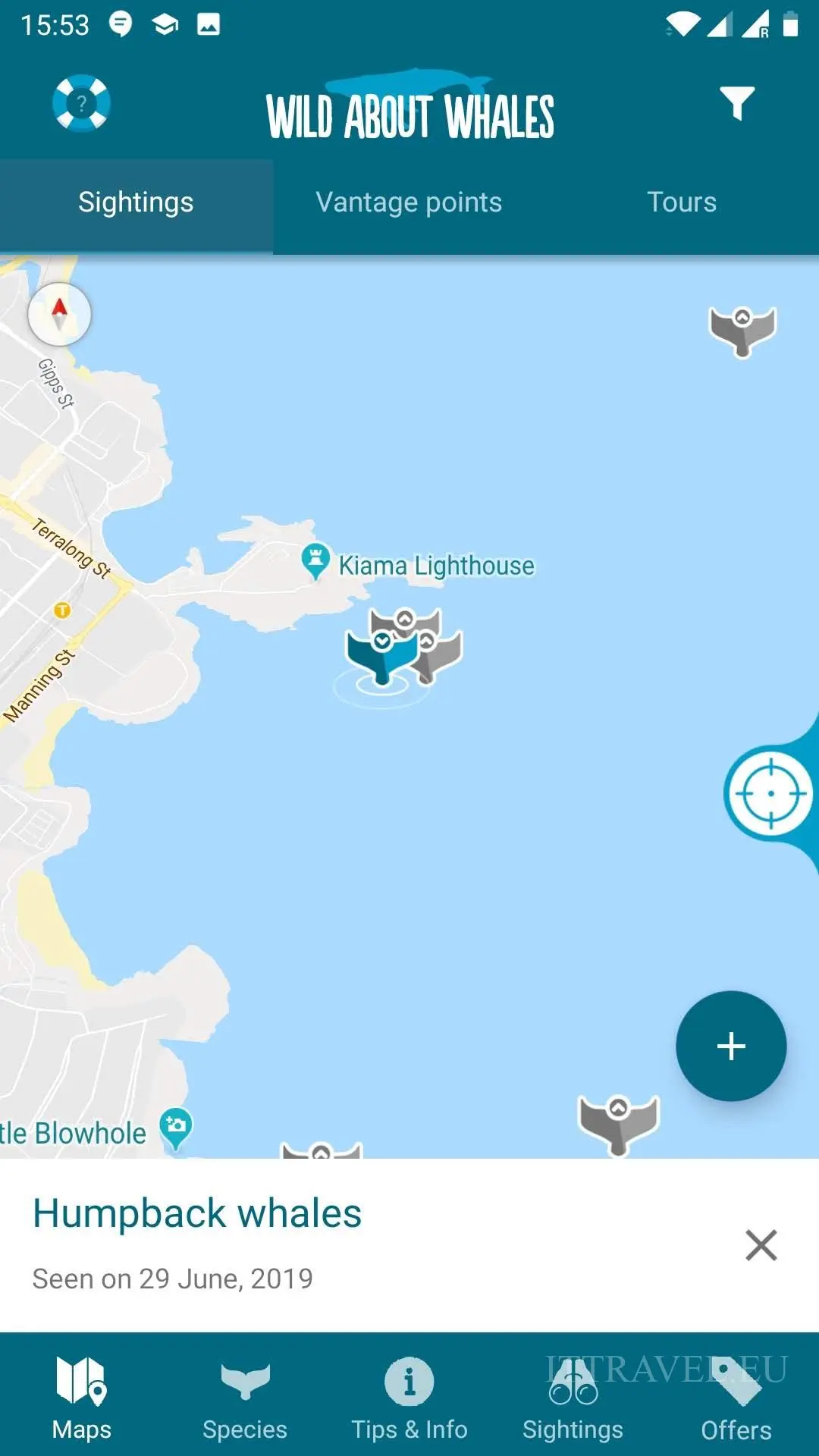The width and height of the screenshot is (819, 1456).
Task: Select the Maps bottom navigation item
Action: click(x=82, y=1399)
